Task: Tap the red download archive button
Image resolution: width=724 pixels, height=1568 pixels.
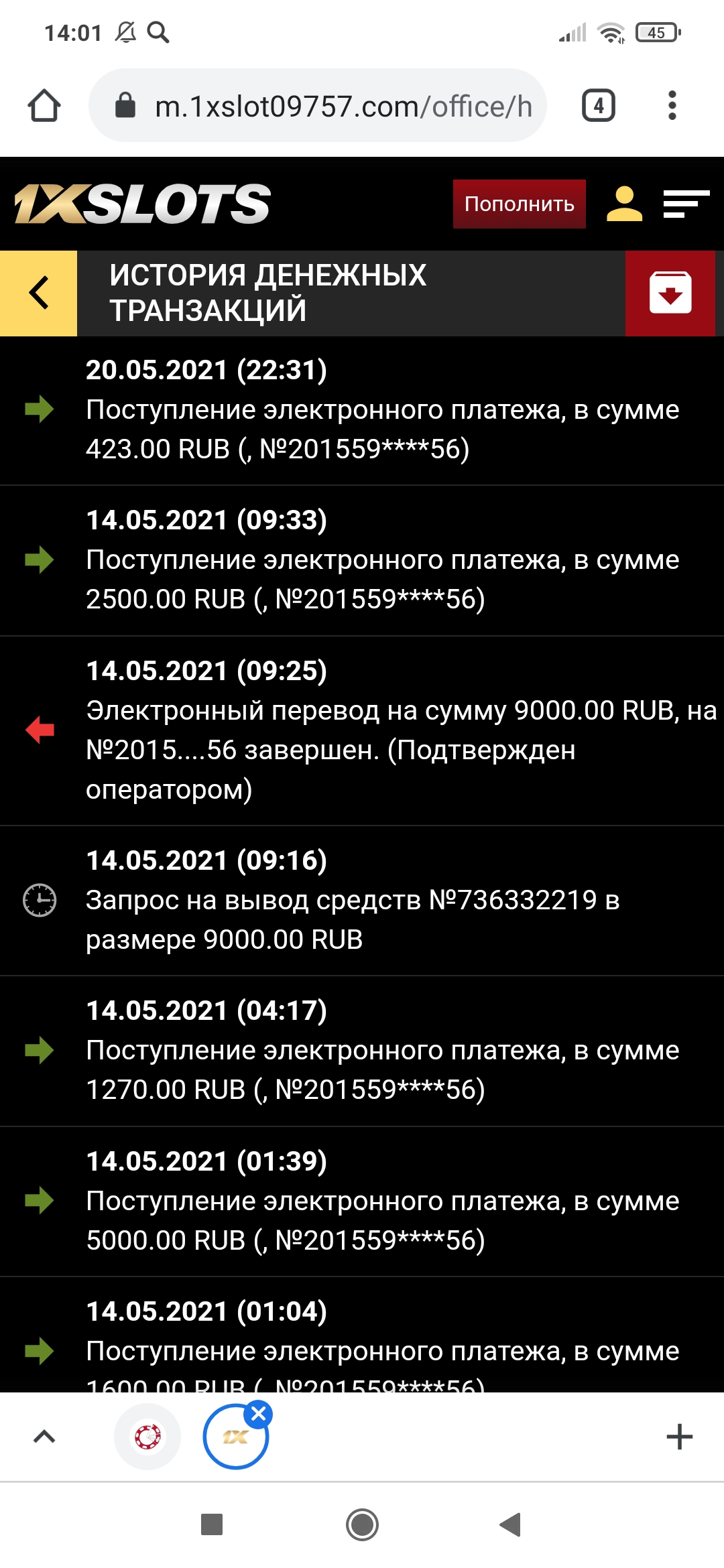Action: [x=670, y=293]
